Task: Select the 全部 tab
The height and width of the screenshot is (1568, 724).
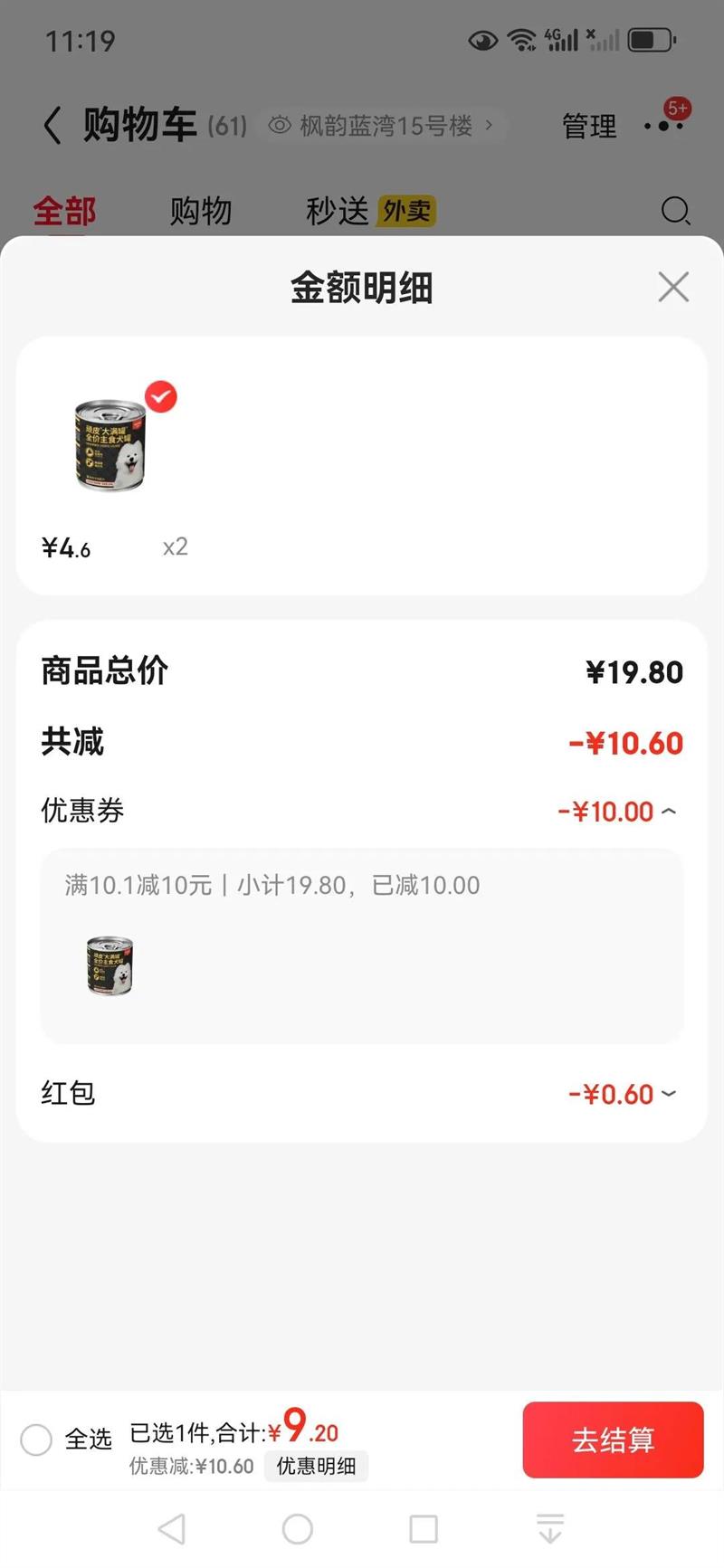Action: [64, 211]
